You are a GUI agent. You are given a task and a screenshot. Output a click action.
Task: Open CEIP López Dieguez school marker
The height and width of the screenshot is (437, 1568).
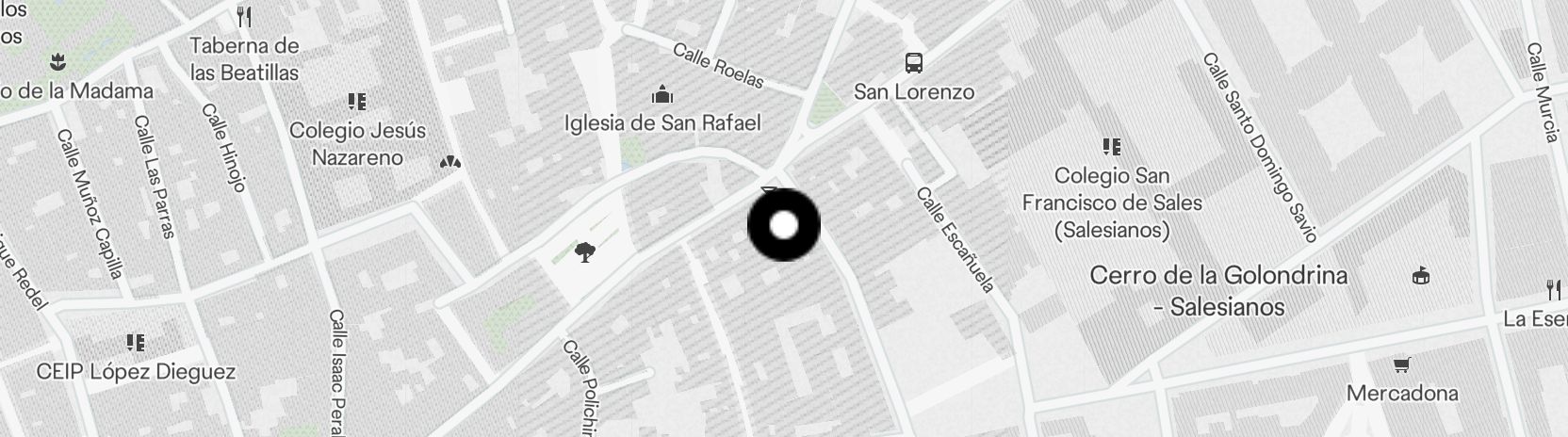(x=135, y=343)
